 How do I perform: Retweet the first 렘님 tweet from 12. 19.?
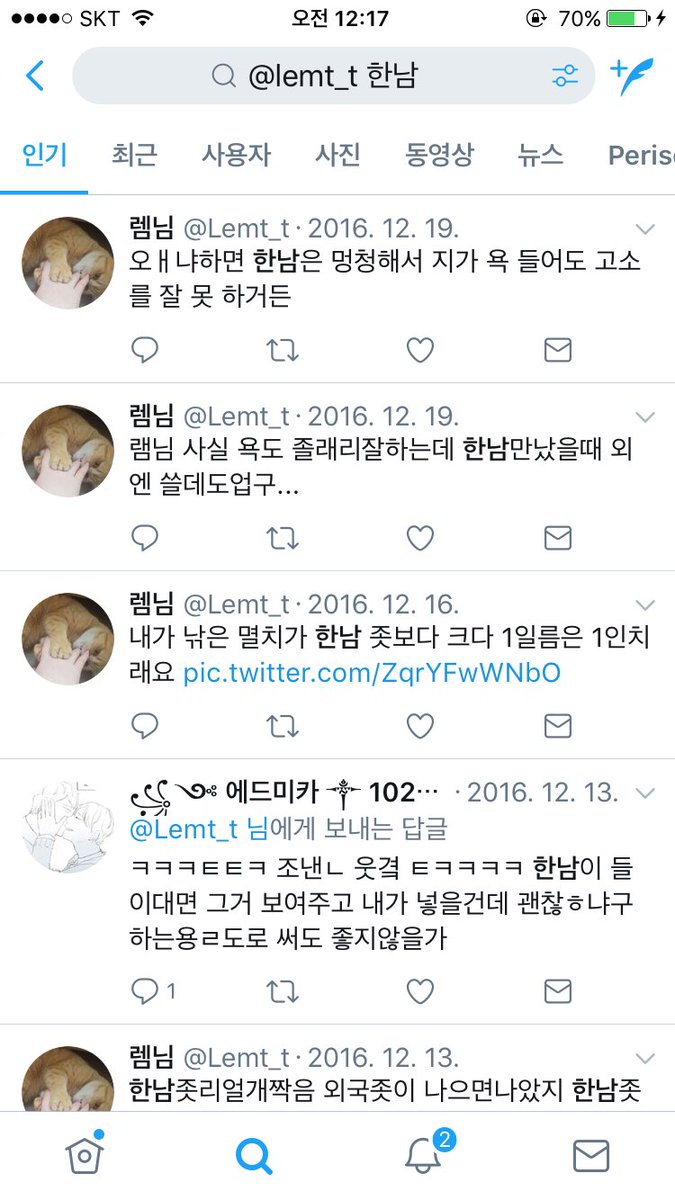[x=283, y=349]
